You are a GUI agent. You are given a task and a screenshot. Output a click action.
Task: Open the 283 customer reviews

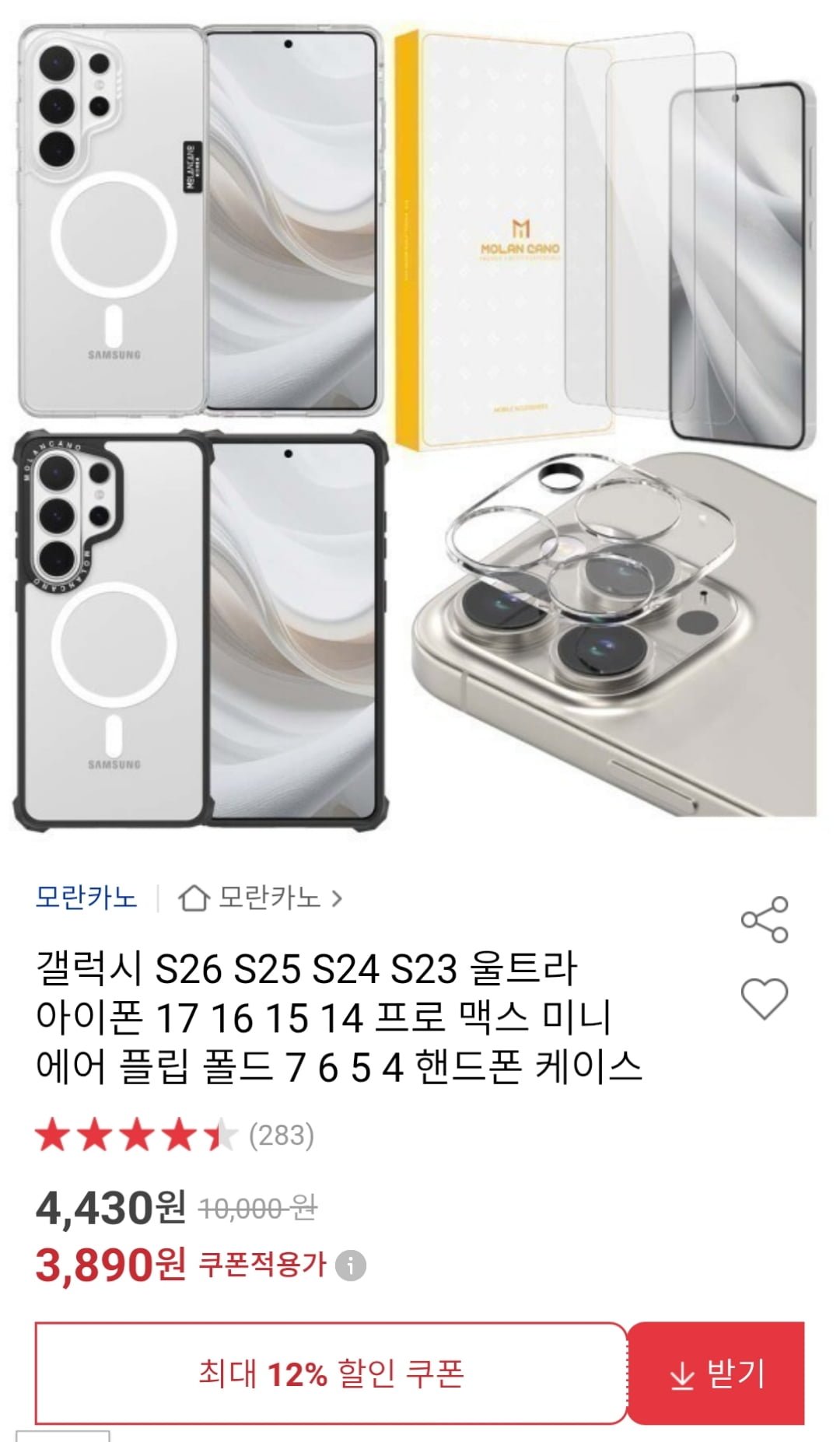pyautogui.click(x=281, y=1136)
